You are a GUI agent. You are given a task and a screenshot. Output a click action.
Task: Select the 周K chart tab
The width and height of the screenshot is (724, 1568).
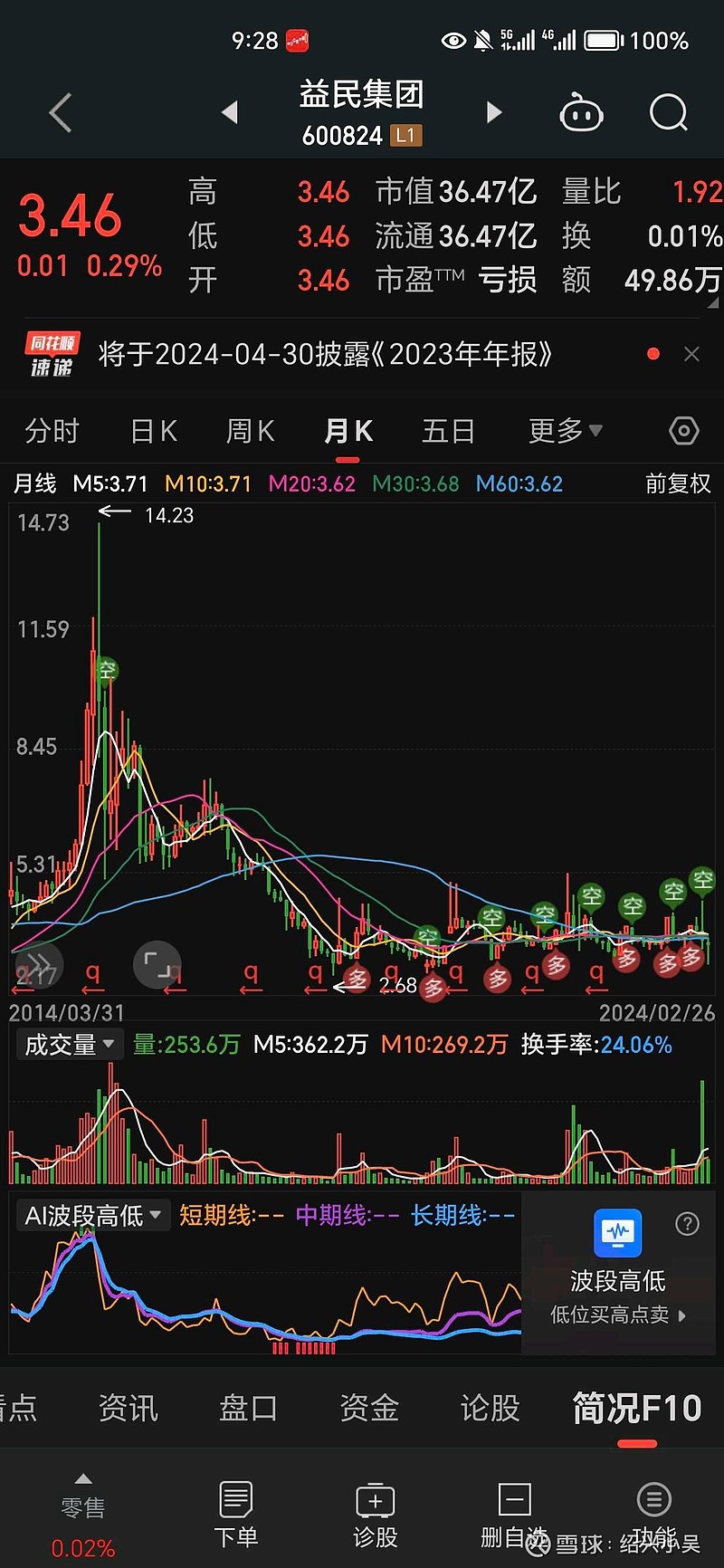pyautogui.click(x=250, y=431)
